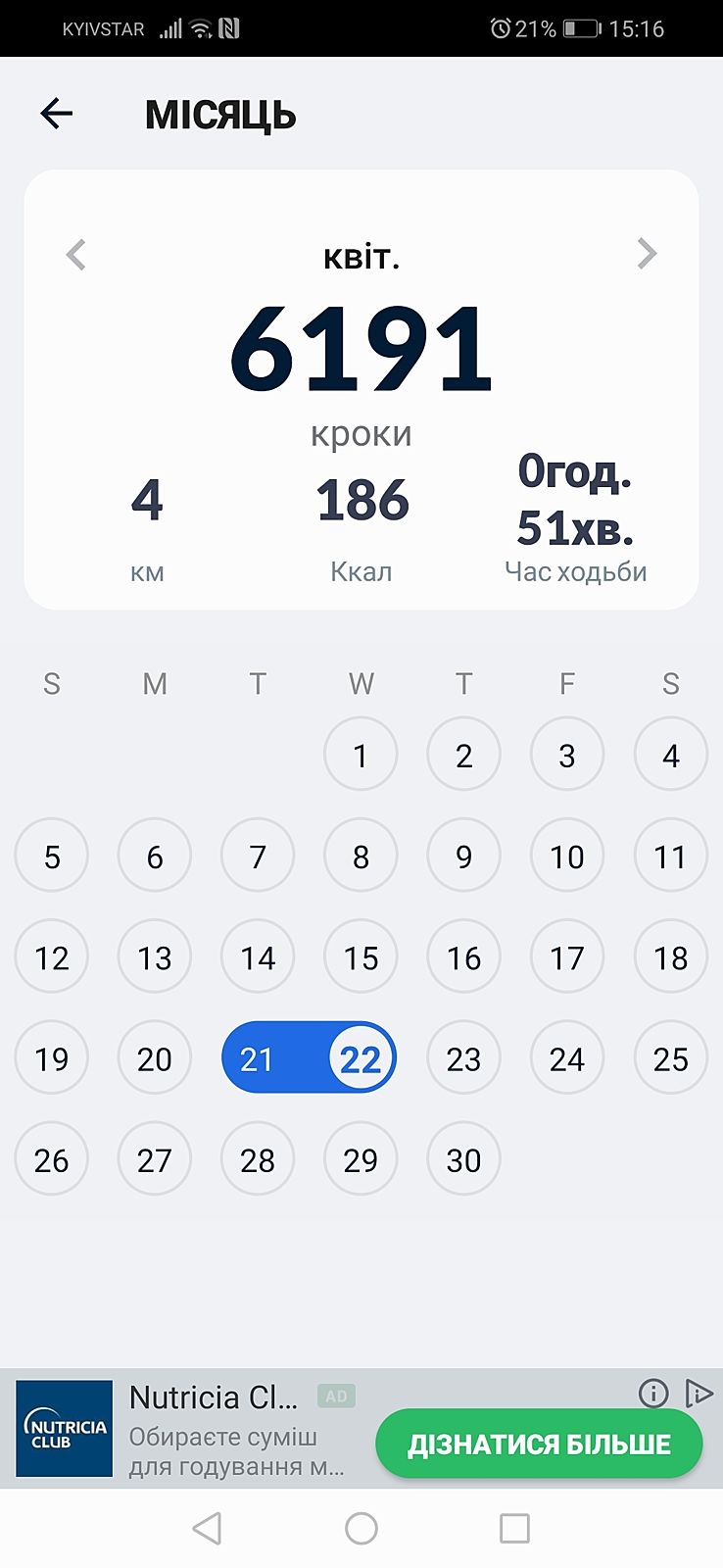This screenshot has height=1568, width=723.
Task: Select day 15 in the calendar
Action: 361,956
